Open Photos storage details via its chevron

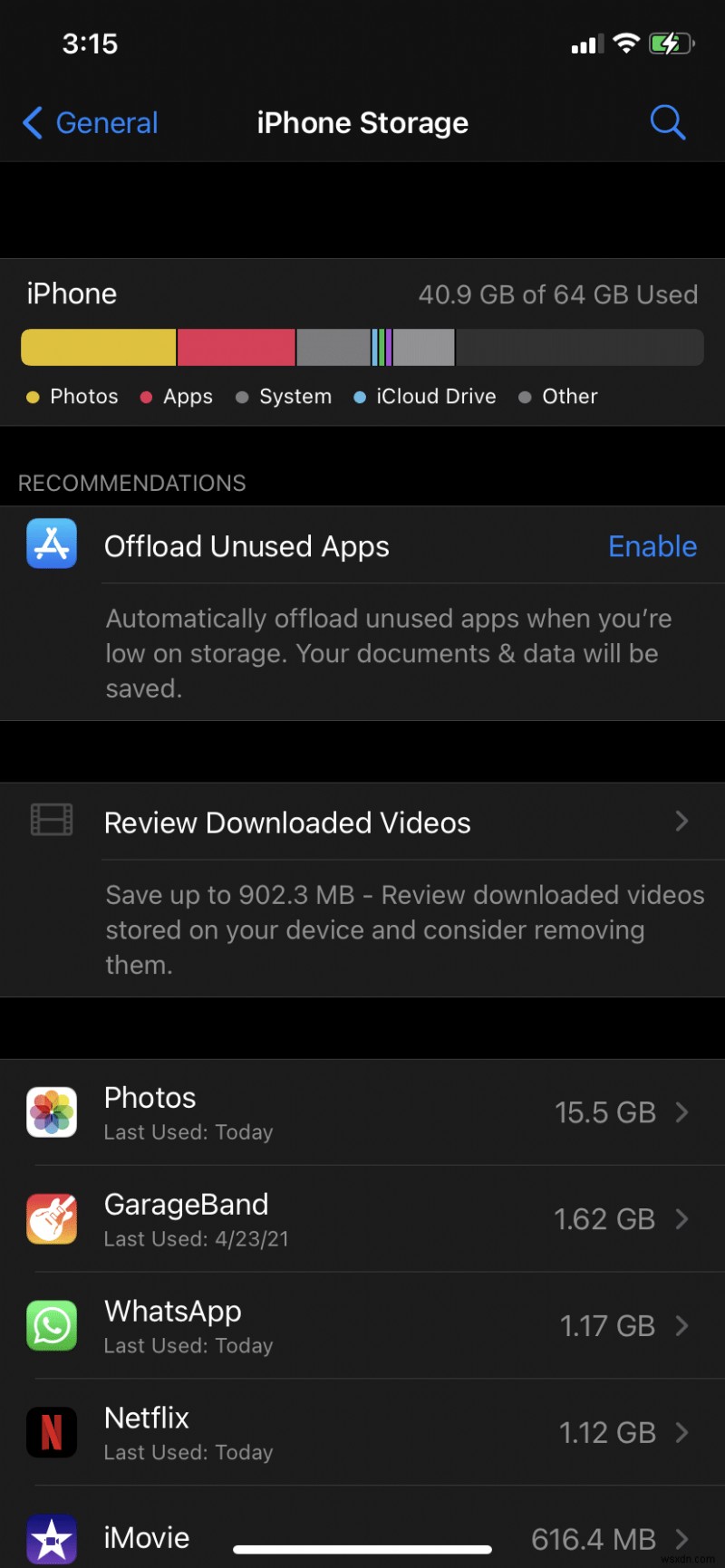681,1112
